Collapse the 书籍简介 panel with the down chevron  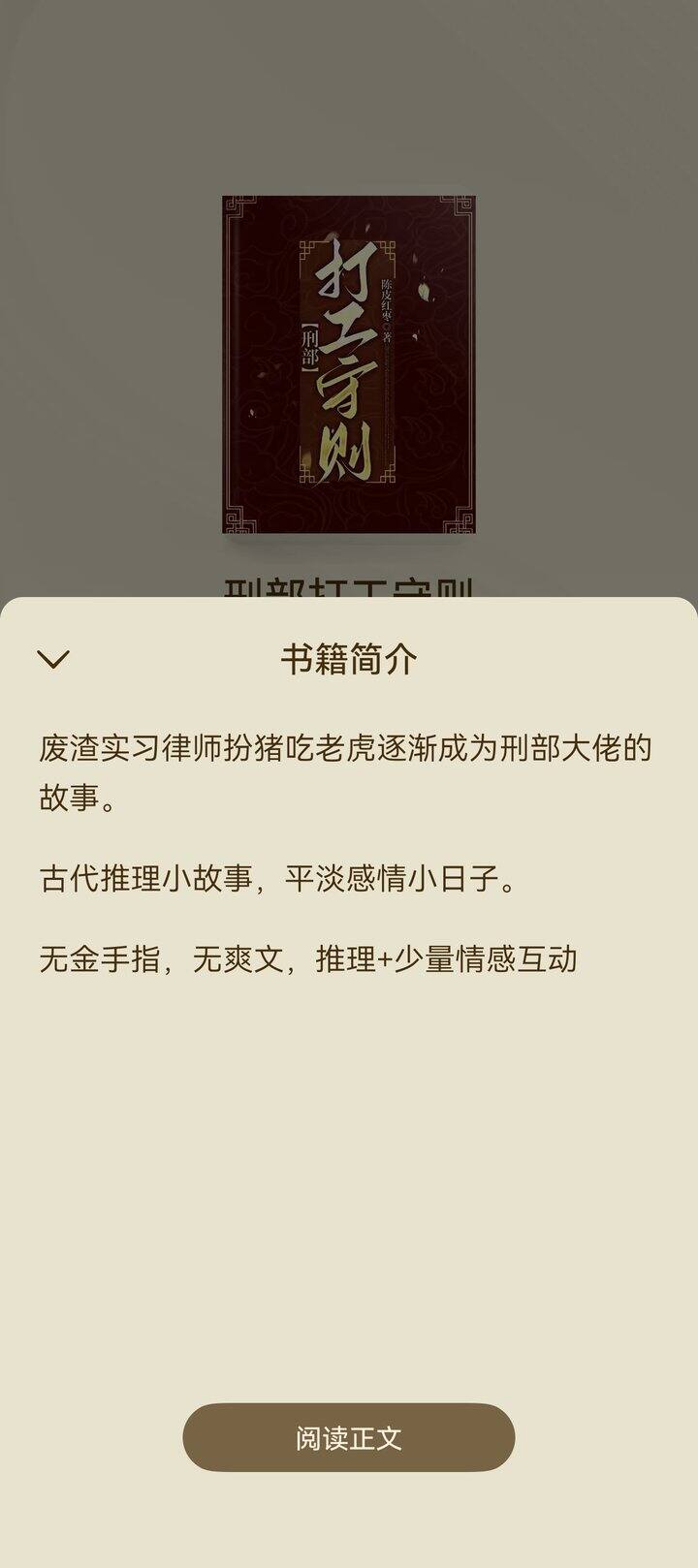[53, 659]
